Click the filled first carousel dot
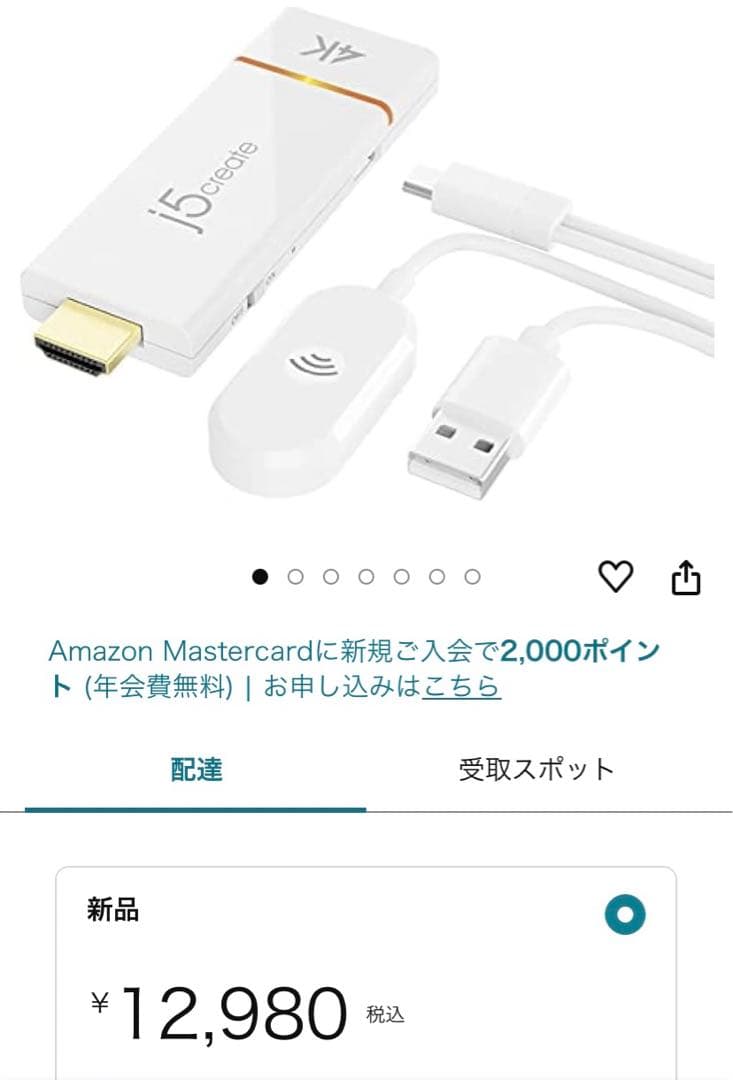This screenshot has height=1080, width=733. point(262,576)
